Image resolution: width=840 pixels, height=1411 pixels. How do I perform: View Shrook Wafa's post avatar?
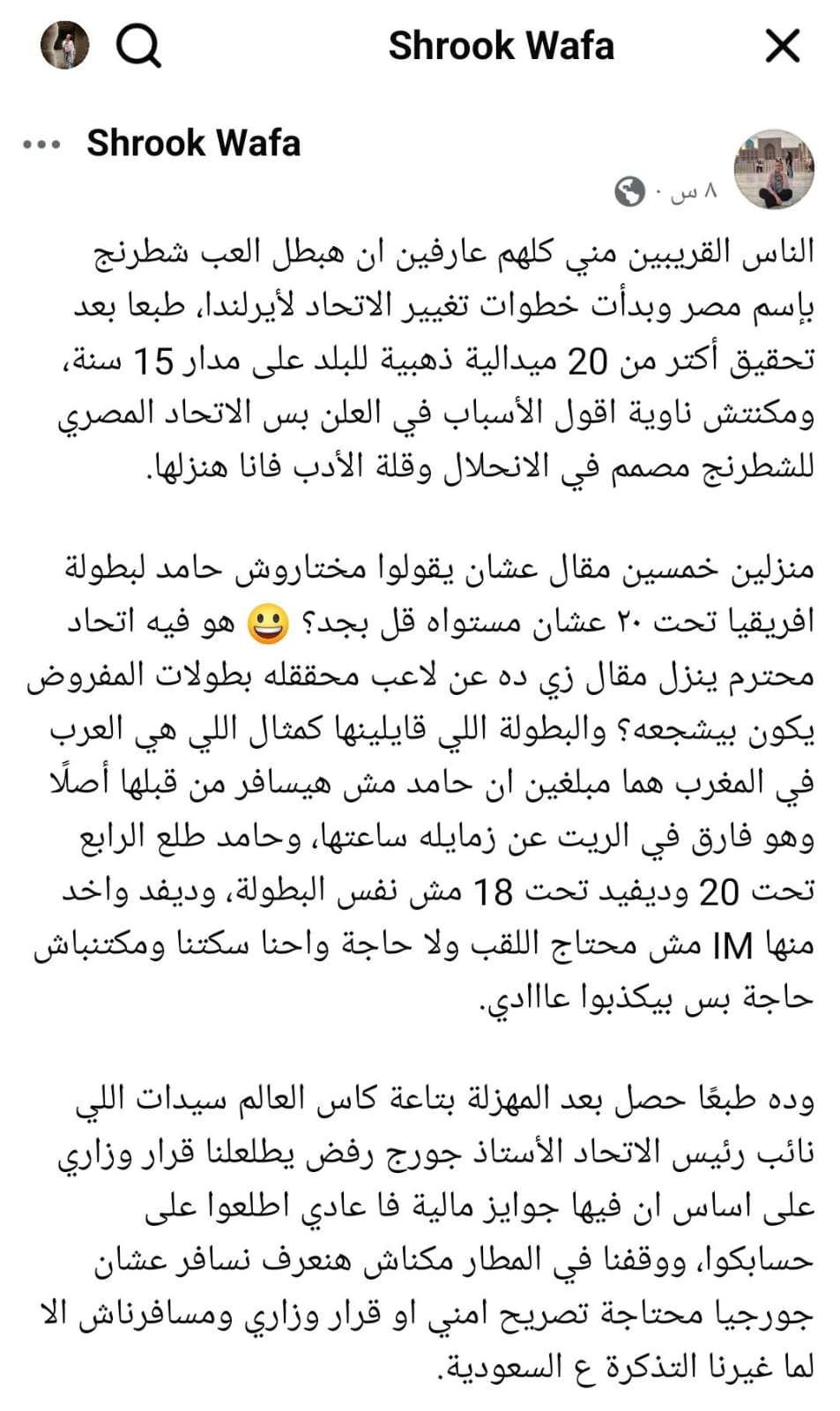(773, 169)
